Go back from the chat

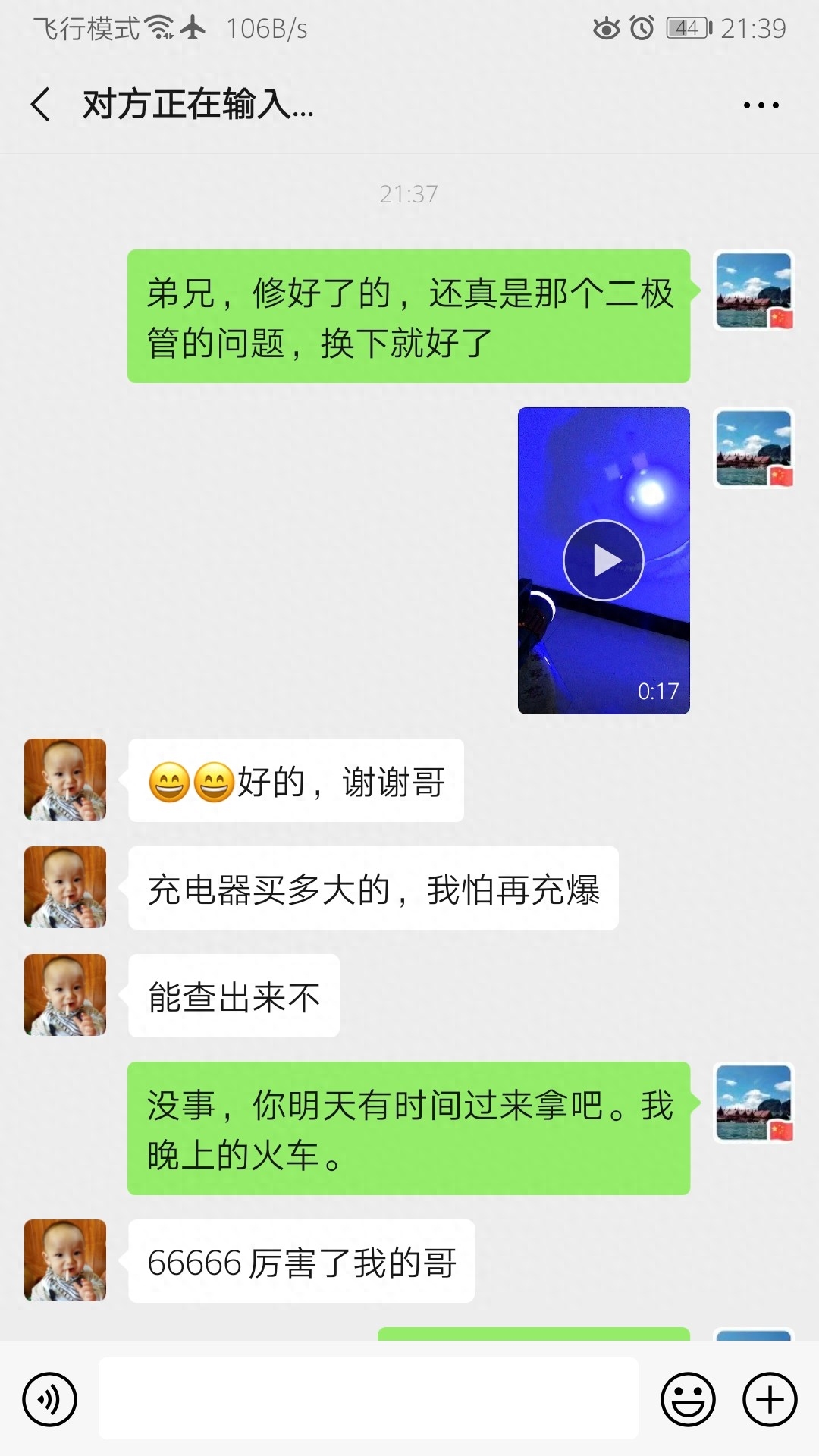click(x=41, y=105)
